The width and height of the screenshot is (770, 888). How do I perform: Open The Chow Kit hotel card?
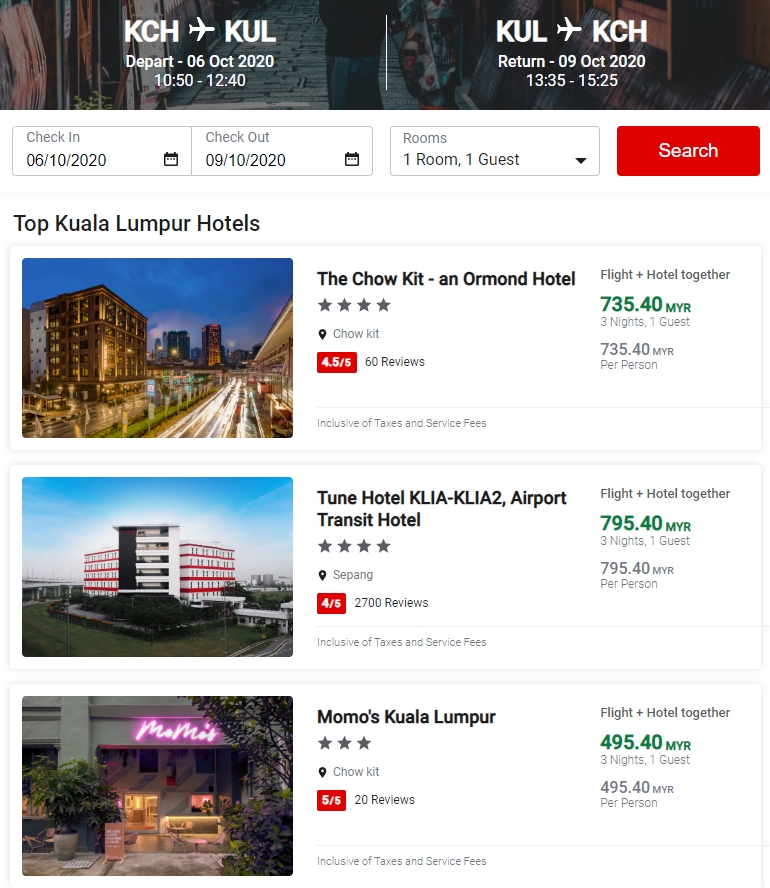(x=445, y=279)
